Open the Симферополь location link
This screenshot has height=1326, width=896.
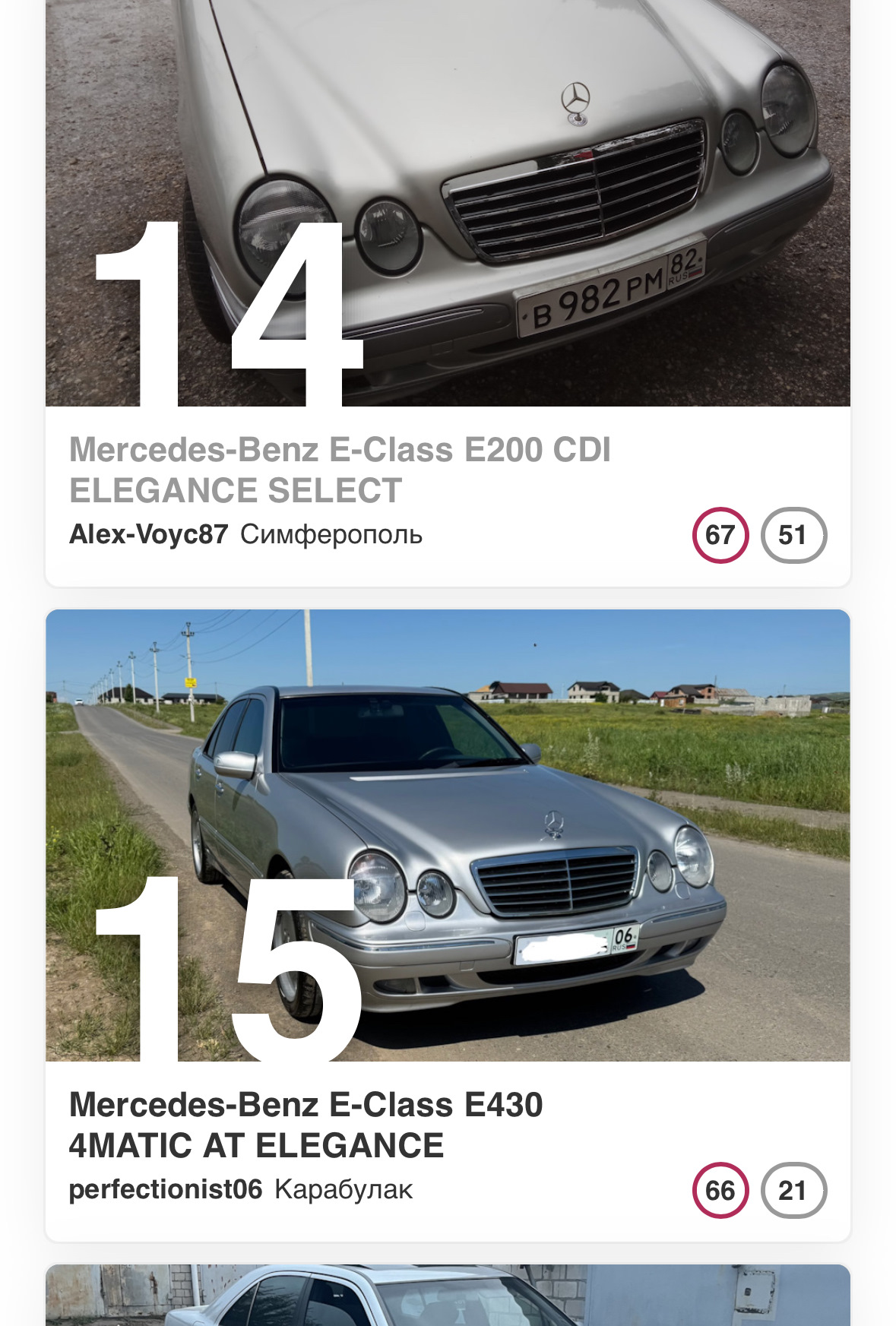coord(331,535)
